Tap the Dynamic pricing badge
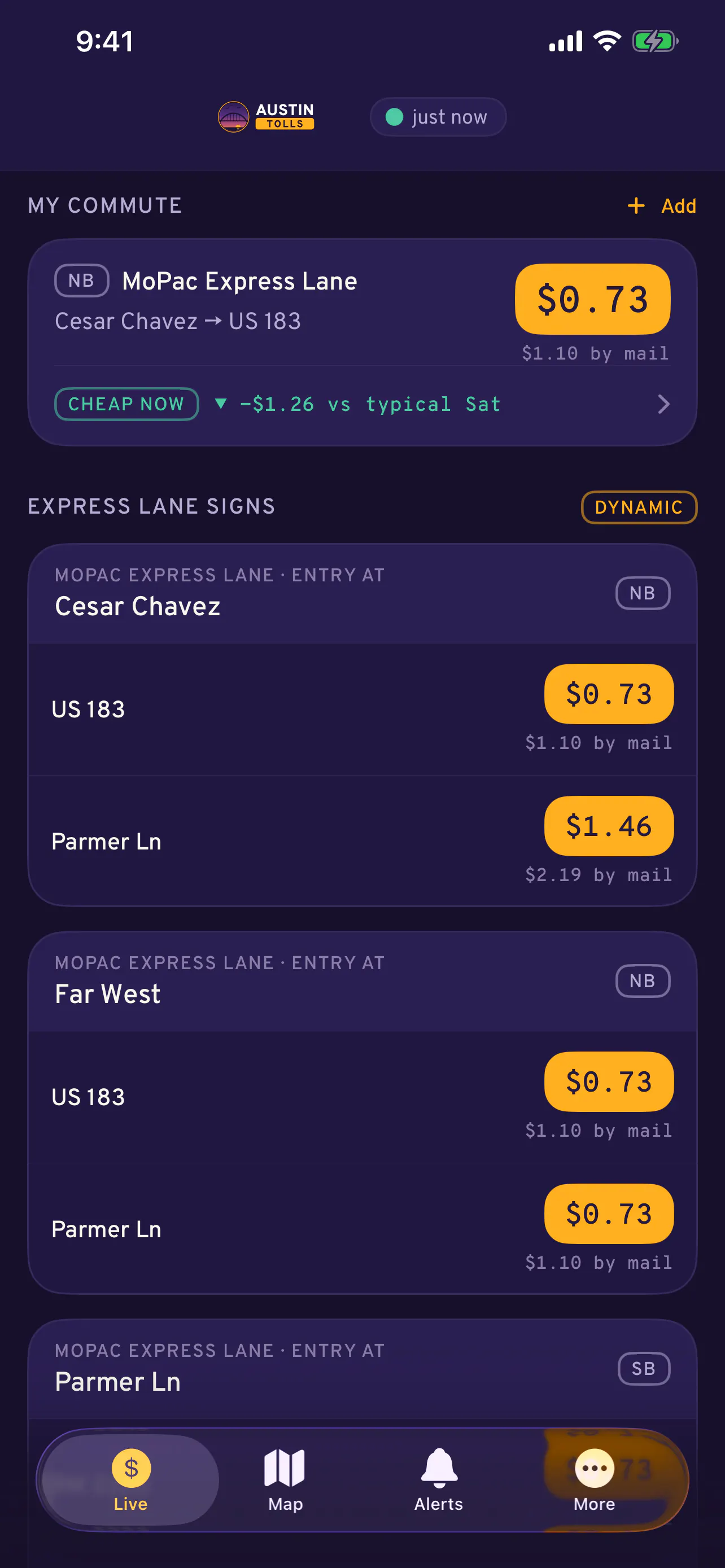Screen dimensions: 725x1568 click(x=639, y=507)
